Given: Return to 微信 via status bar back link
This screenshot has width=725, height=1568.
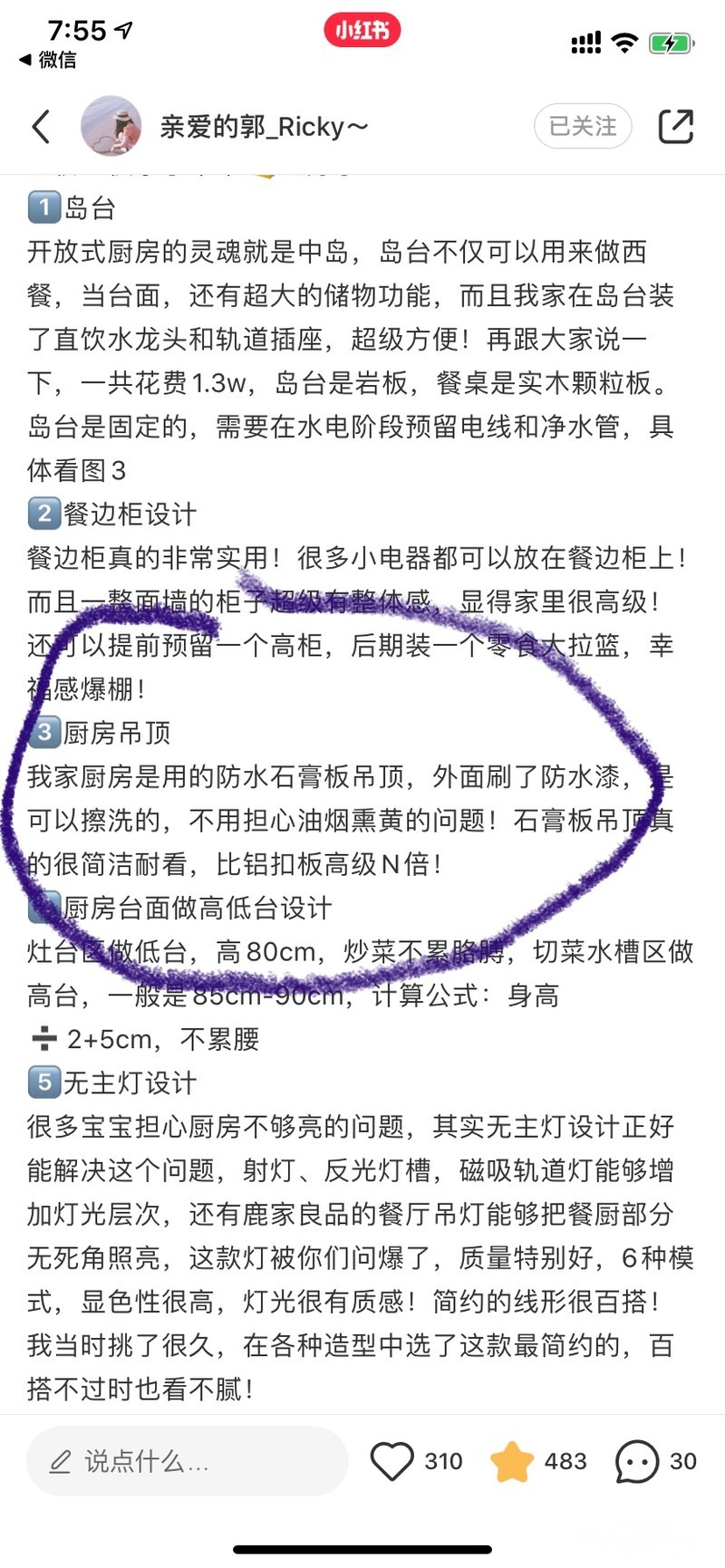Looking at the screenshot, I should (47, 60).
